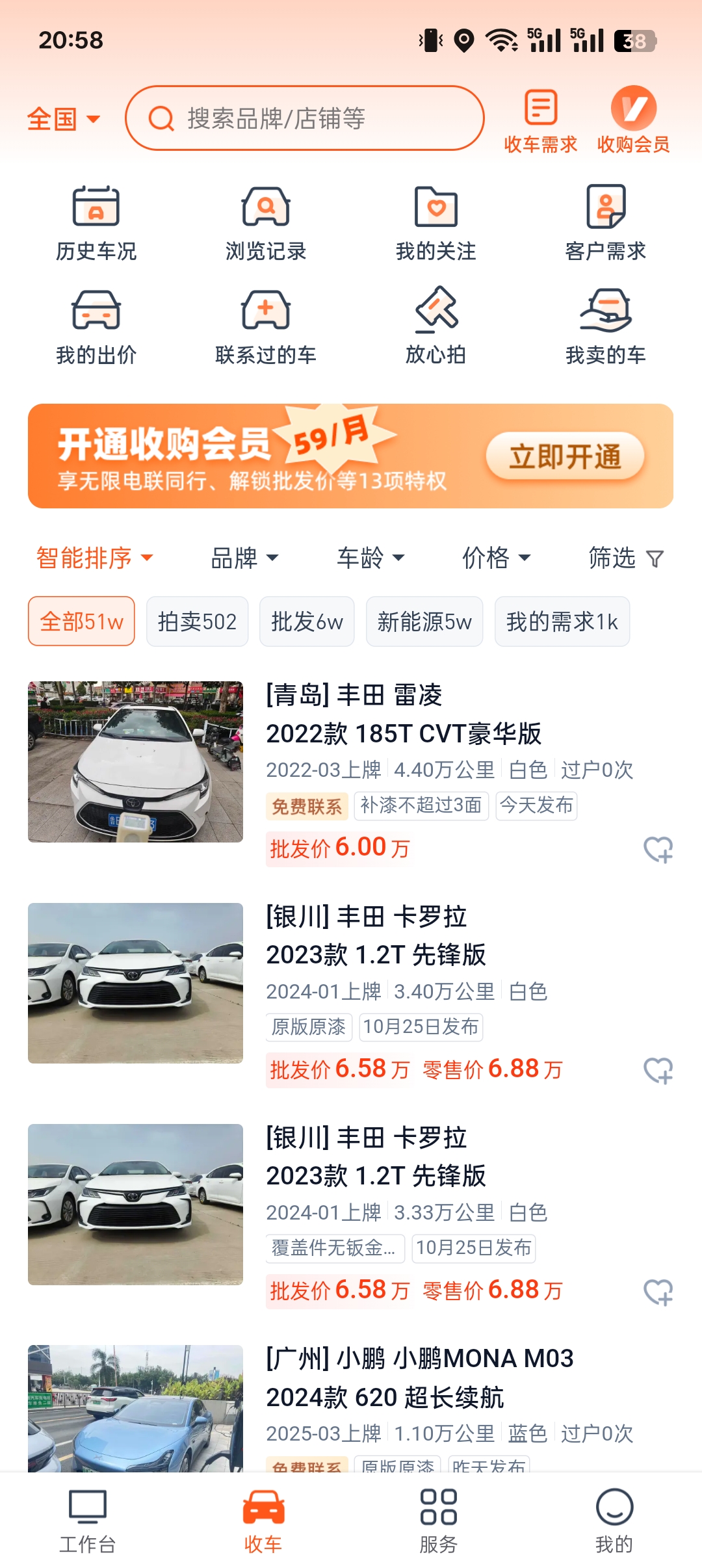Tap 立即开通 on the membership banner

(x=565, y=456)
